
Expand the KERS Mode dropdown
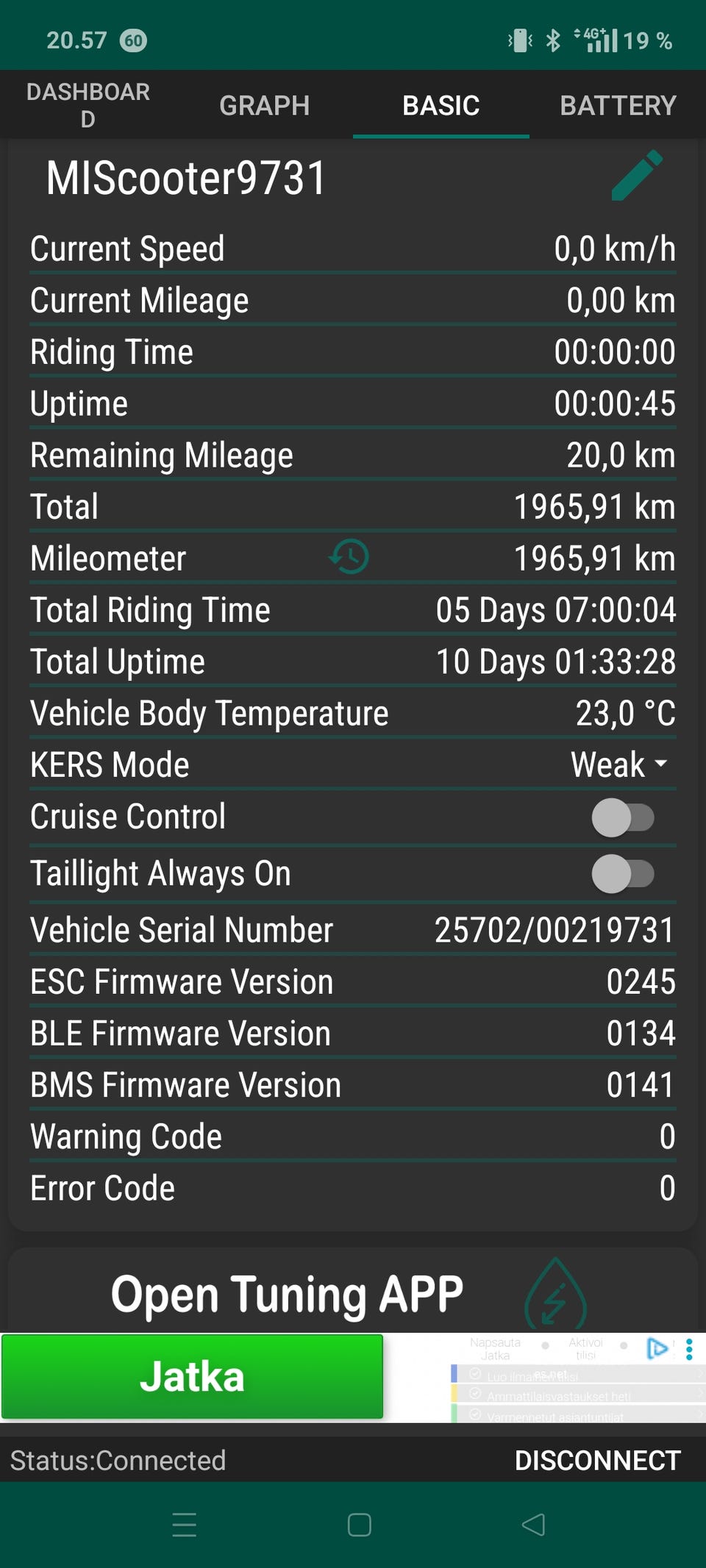620,765
